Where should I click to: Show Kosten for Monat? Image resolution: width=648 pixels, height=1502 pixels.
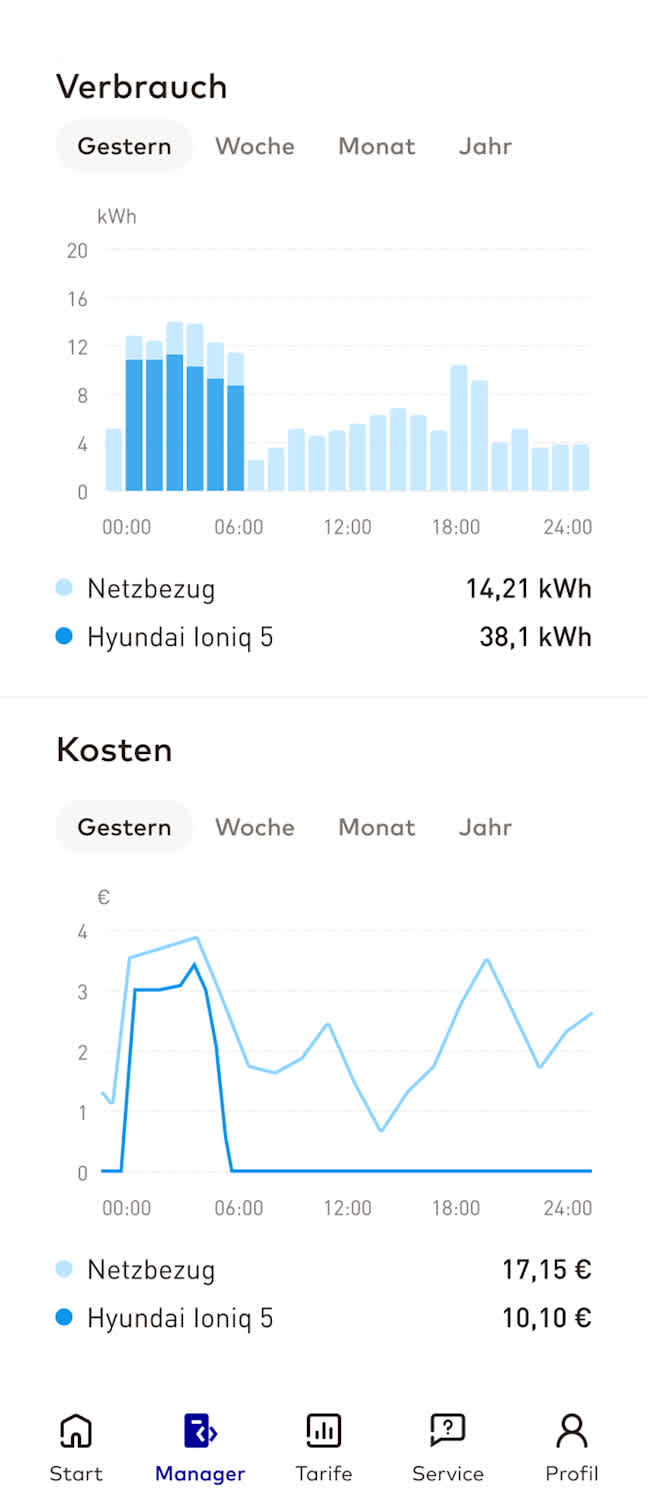376,827
